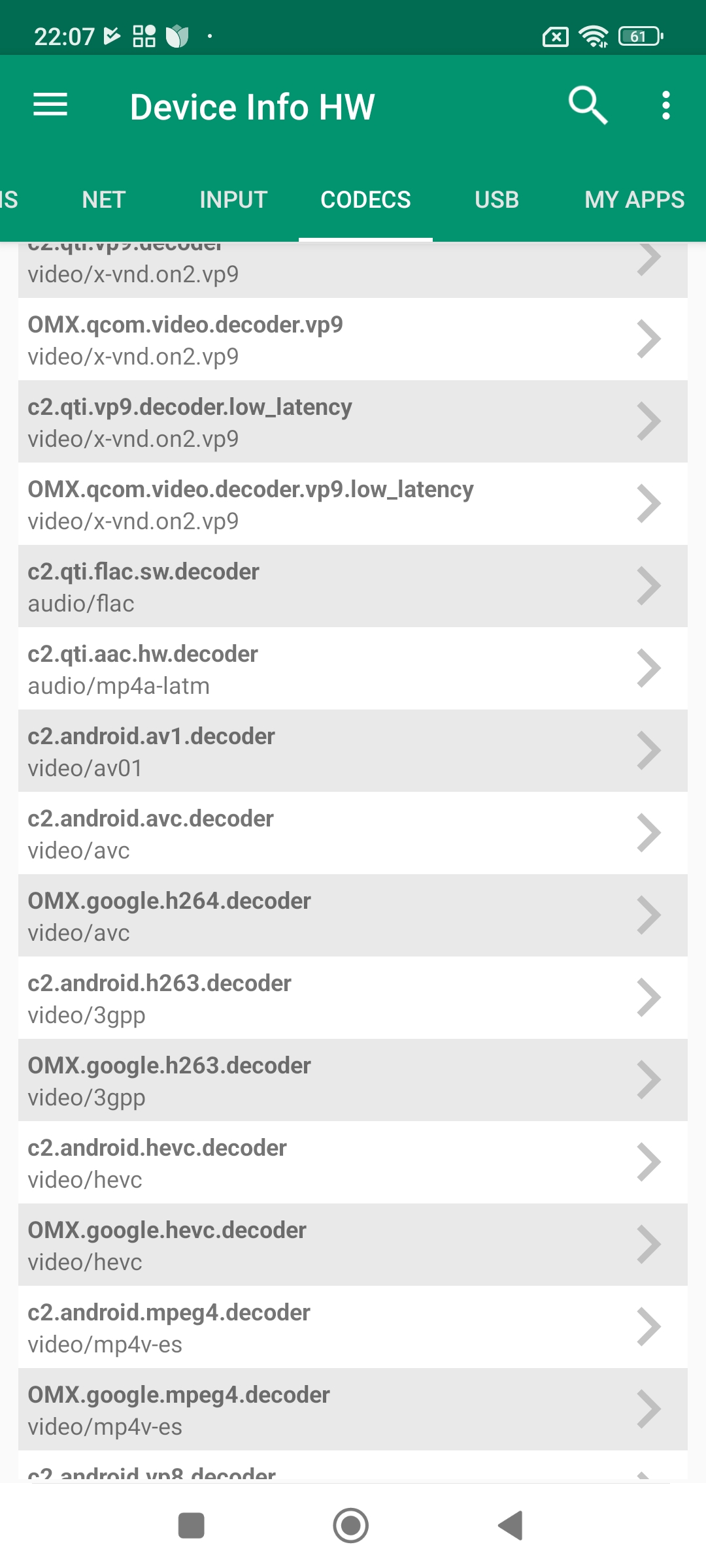Tap the search magnifier icon
The image size is (706, 1568).
(588, 105)
